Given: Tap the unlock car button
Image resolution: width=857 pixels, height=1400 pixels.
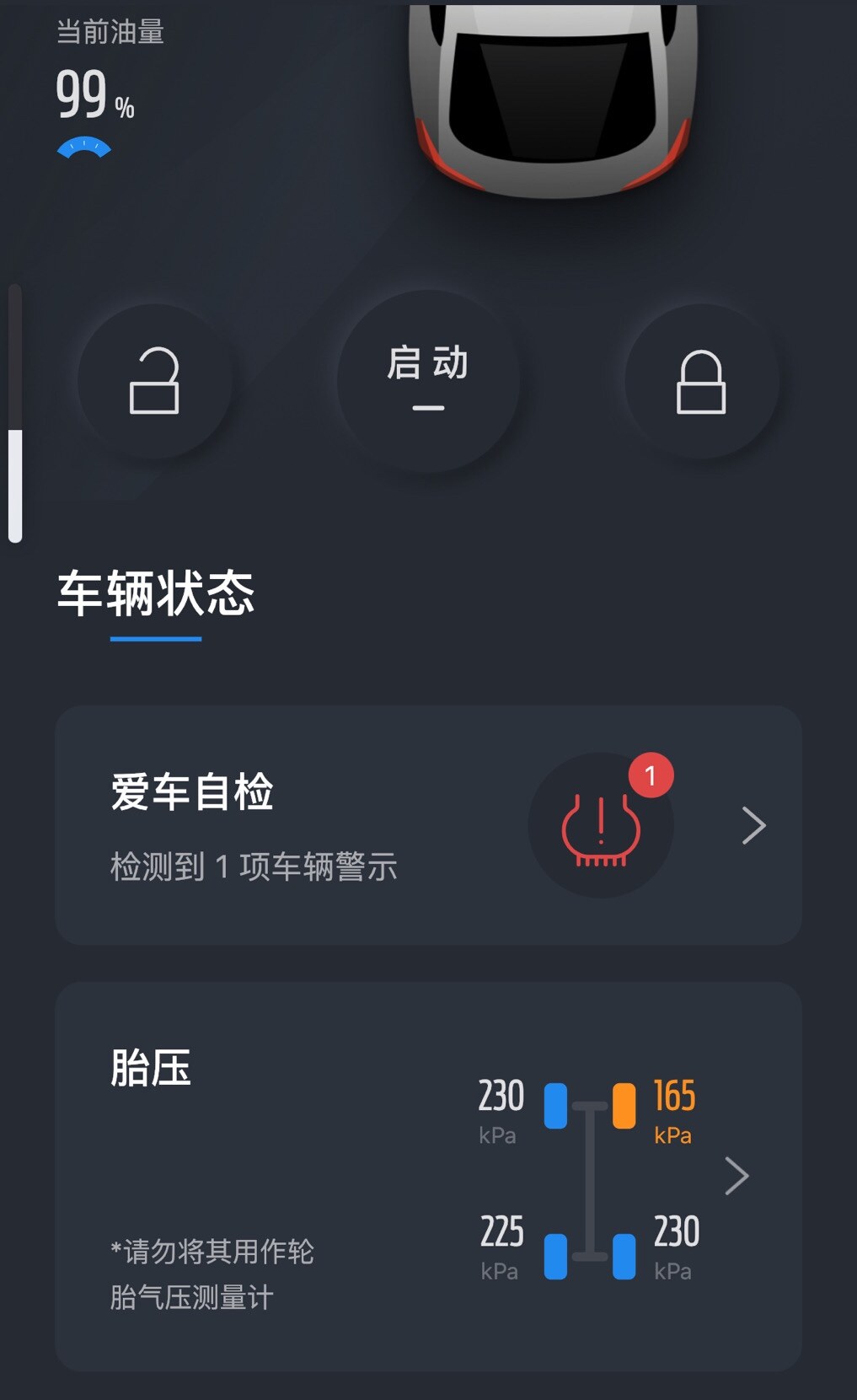Looking at the screenshot, I should [x=154, y=382].
